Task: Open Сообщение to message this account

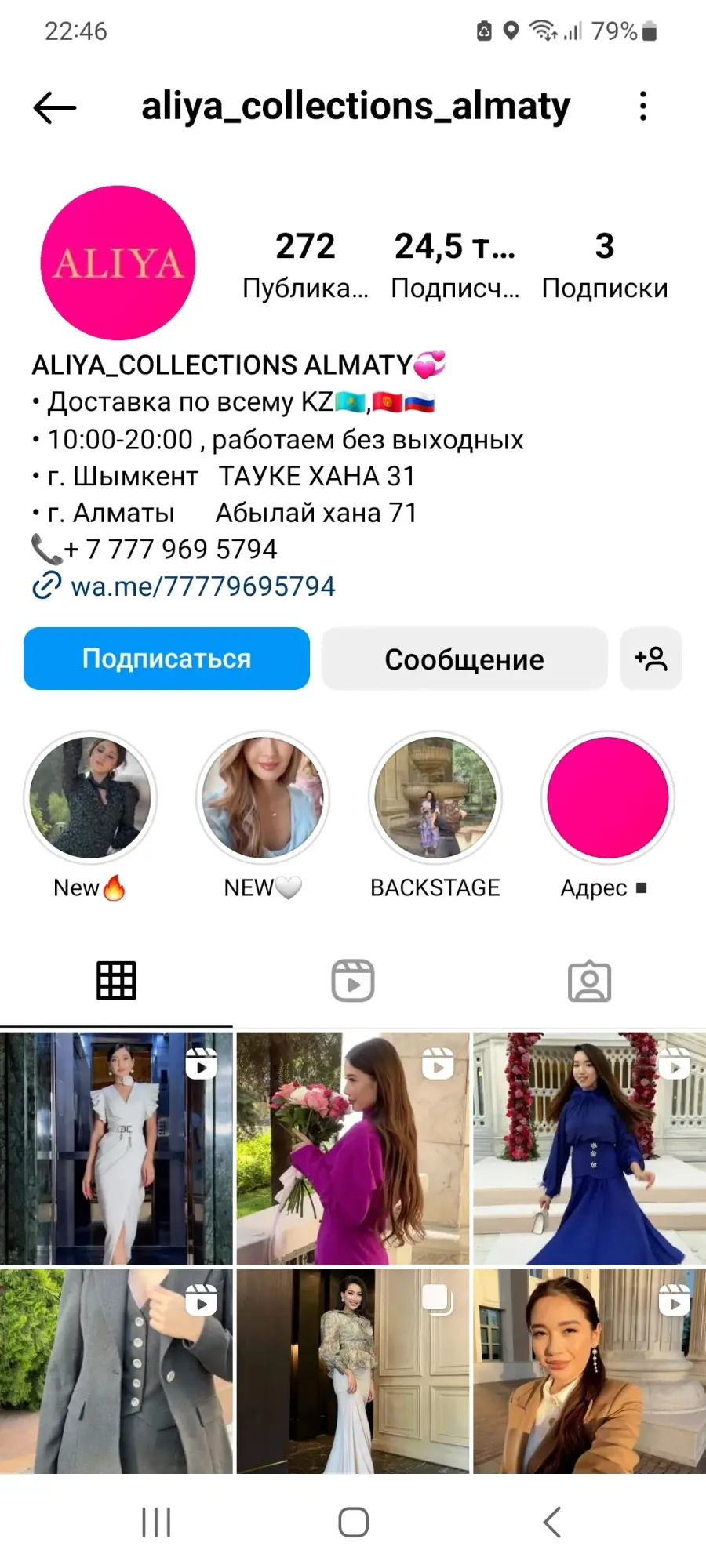Action: point(464,659)
